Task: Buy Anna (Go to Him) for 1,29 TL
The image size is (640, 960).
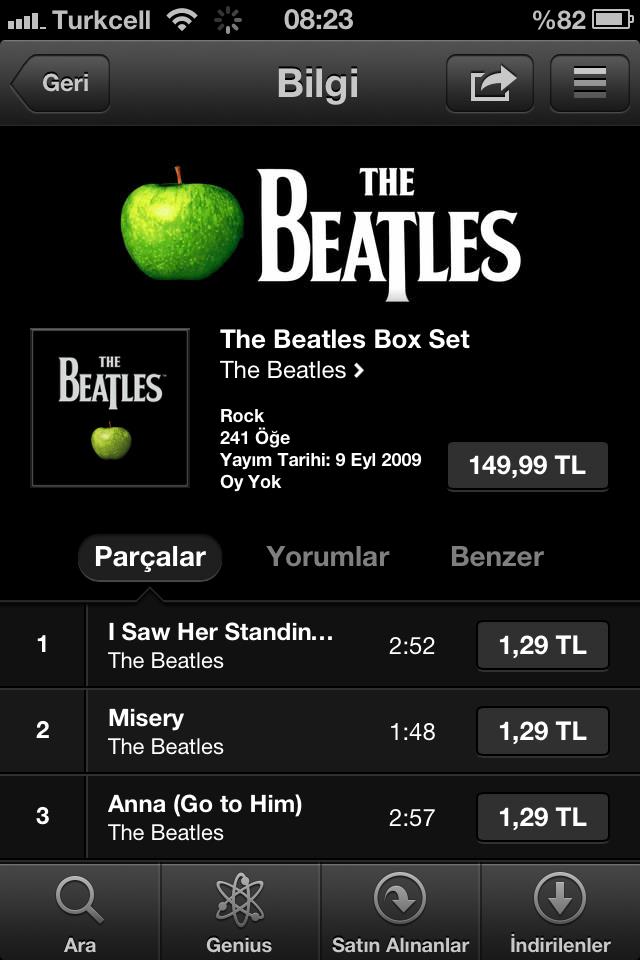Action: tap(542, 817)
